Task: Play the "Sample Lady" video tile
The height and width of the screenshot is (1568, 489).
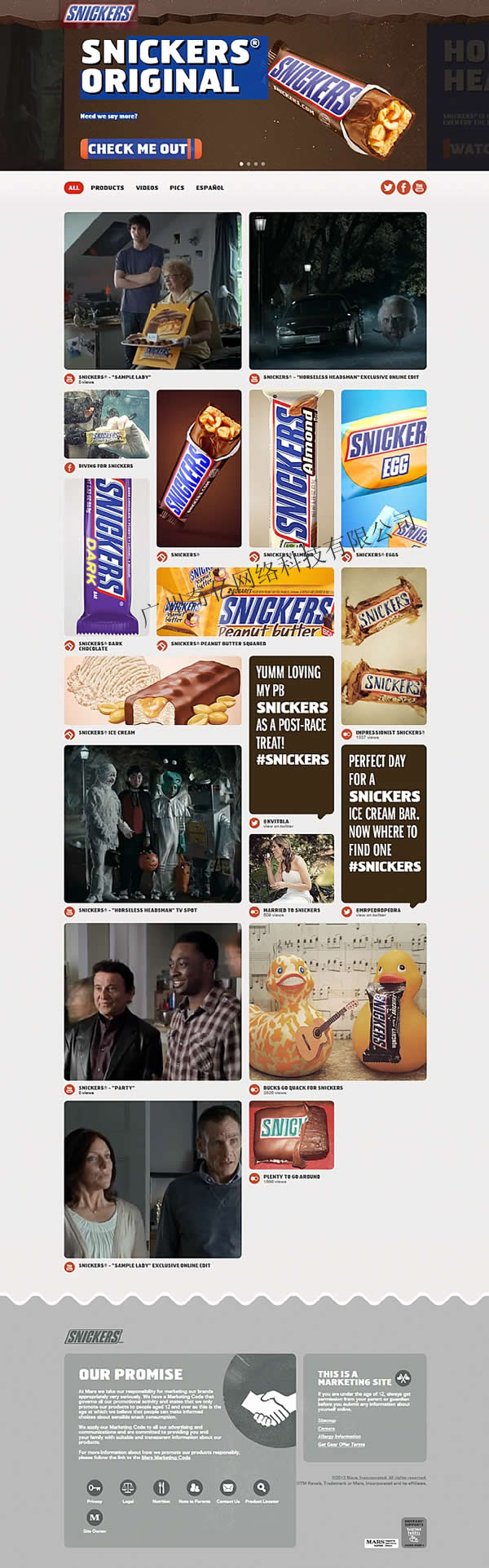Action: point(152,291)
